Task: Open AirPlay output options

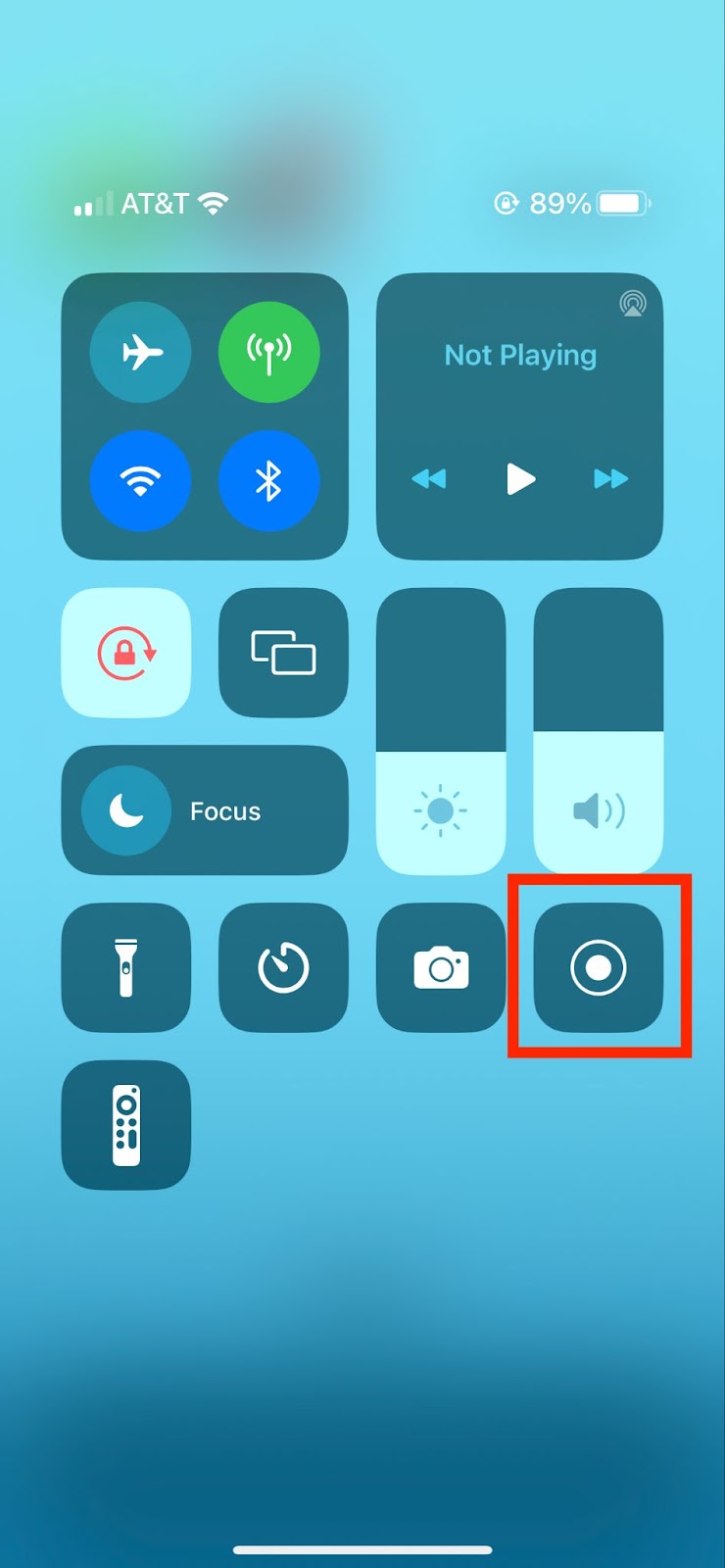Action: (633, 304)
